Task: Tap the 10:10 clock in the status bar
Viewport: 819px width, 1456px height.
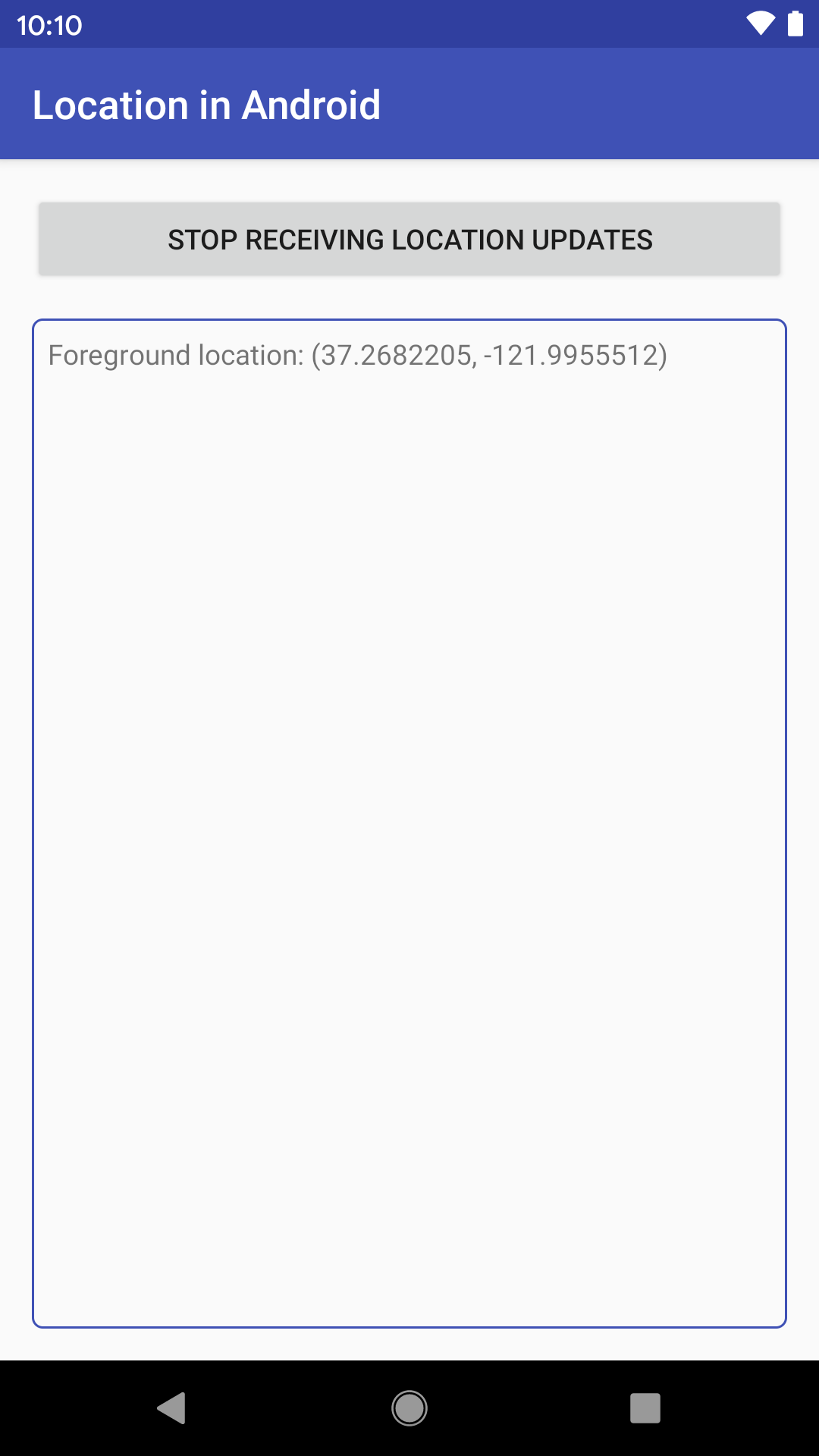Action: click(49, 24)
